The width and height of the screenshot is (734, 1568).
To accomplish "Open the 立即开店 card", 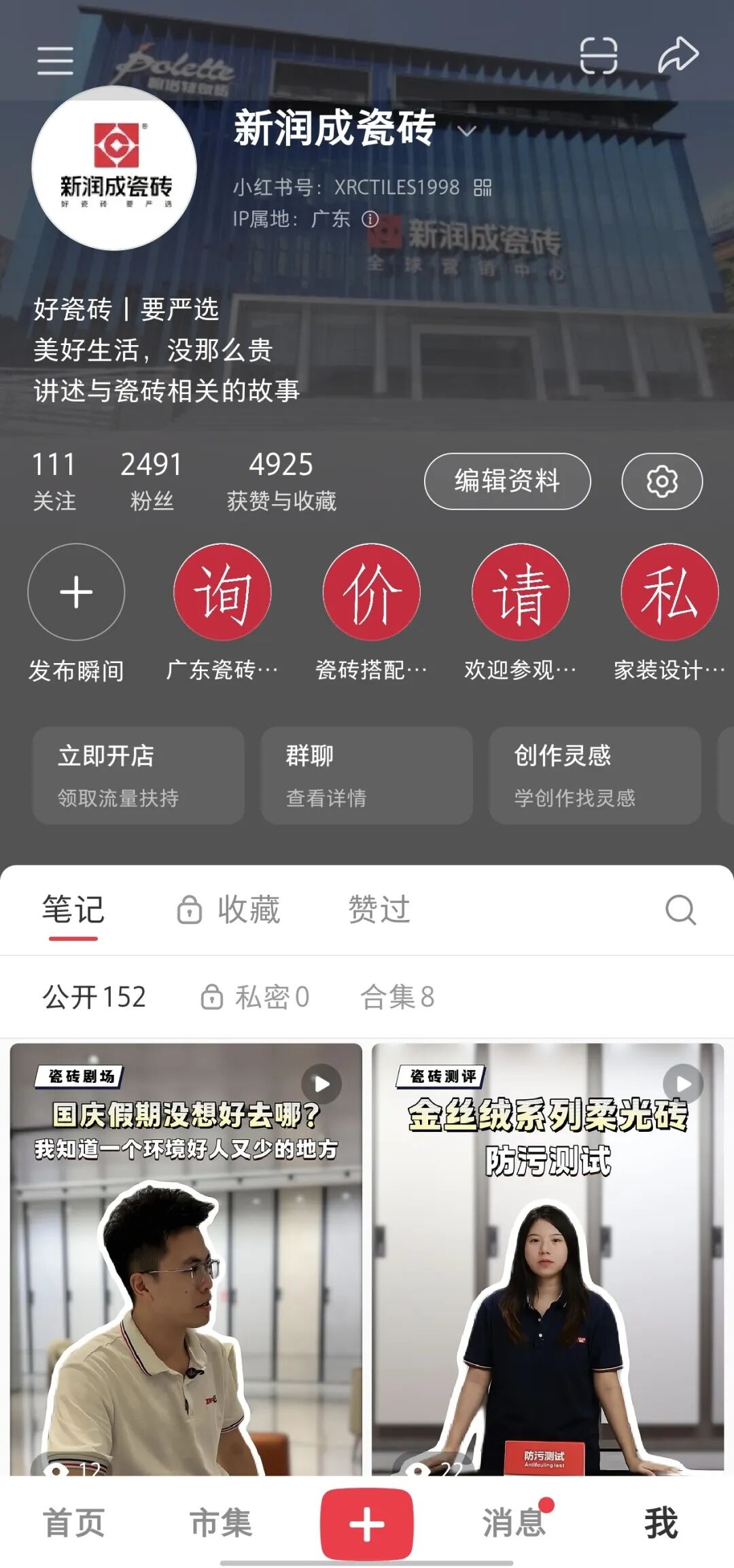I will pyautogui.click(x=138, y=775).
